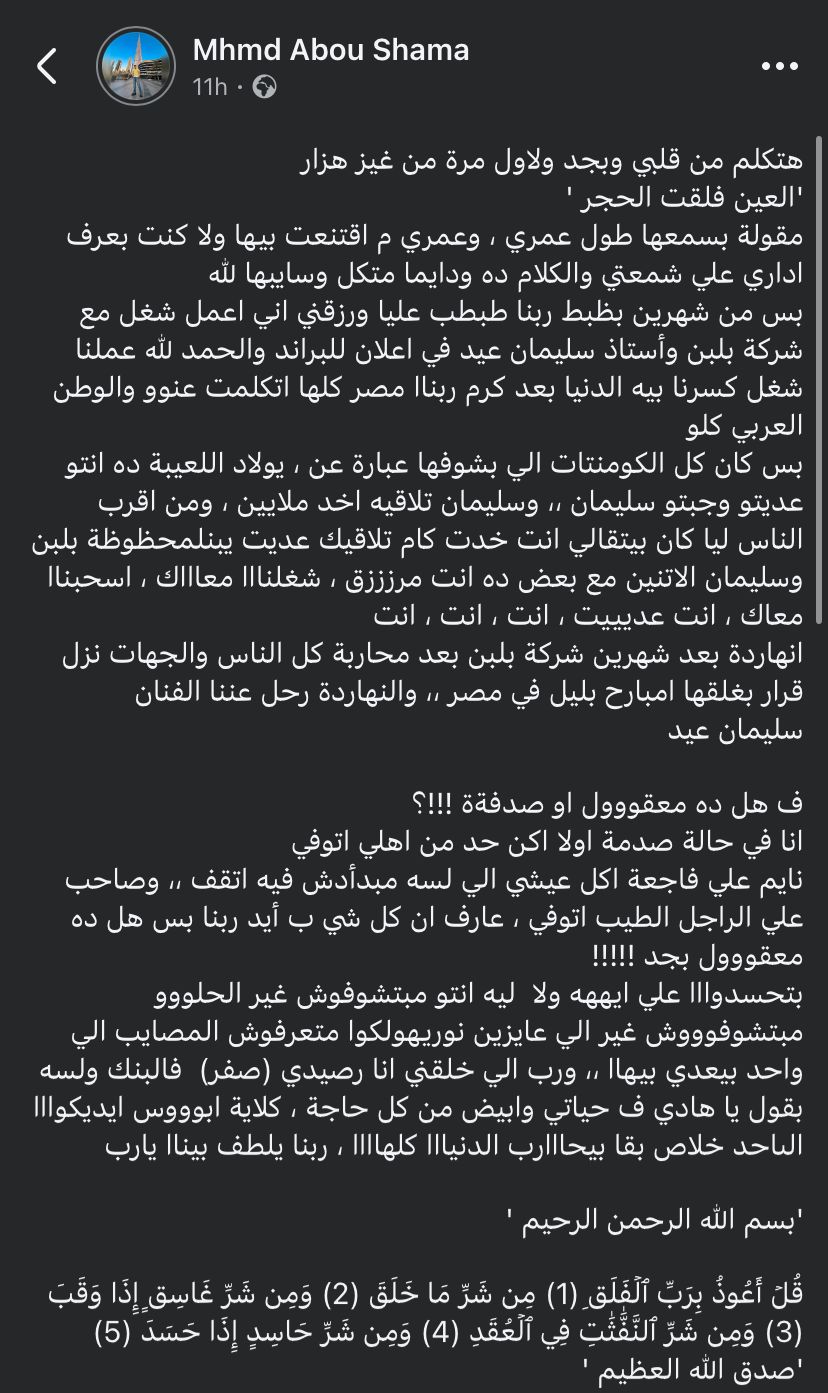Go back using the back arrow
The width and height of the screenshot is (828, 1393).
coord(47,67)
